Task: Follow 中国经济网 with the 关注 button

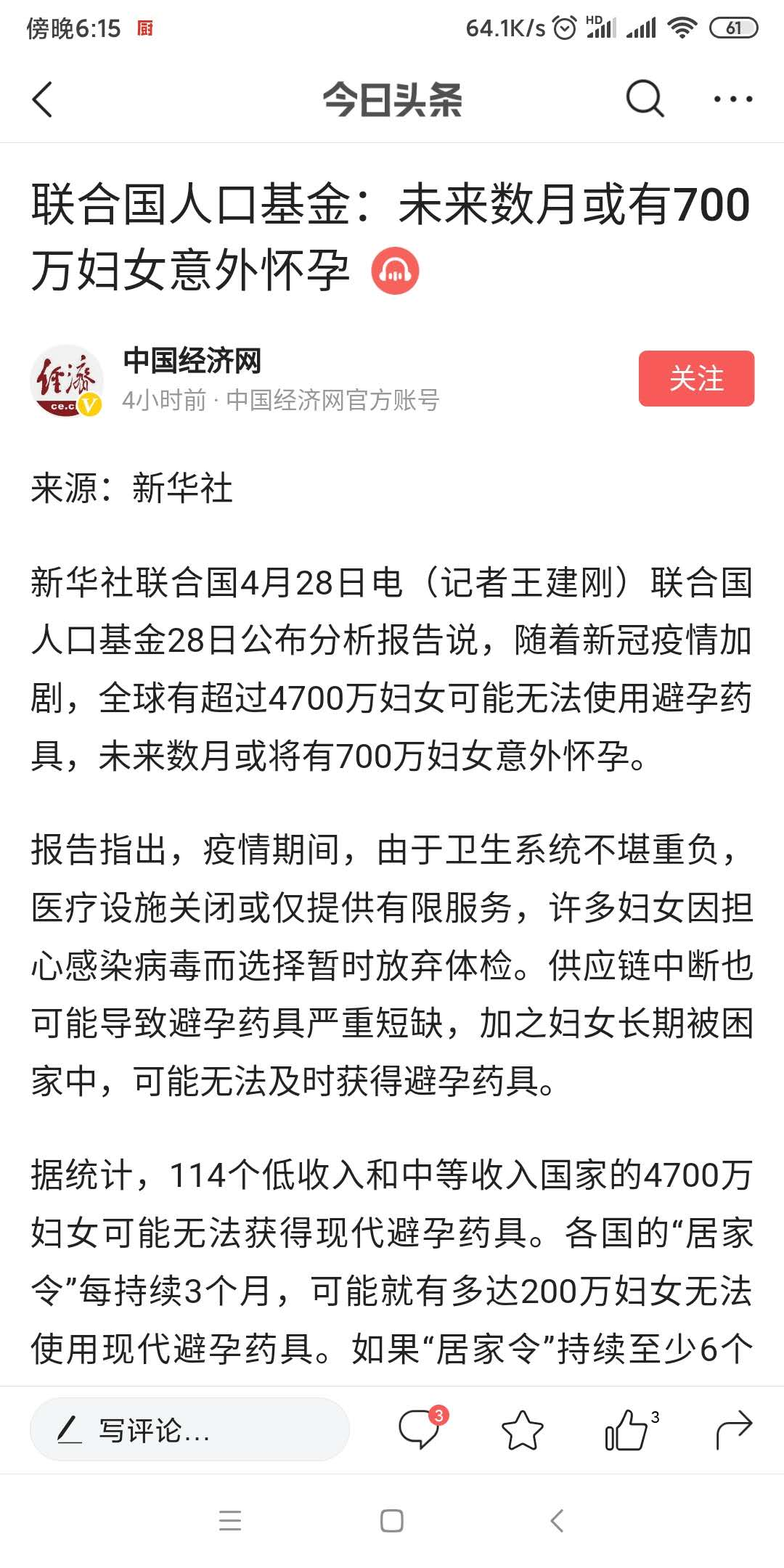Action: [696, 378]
